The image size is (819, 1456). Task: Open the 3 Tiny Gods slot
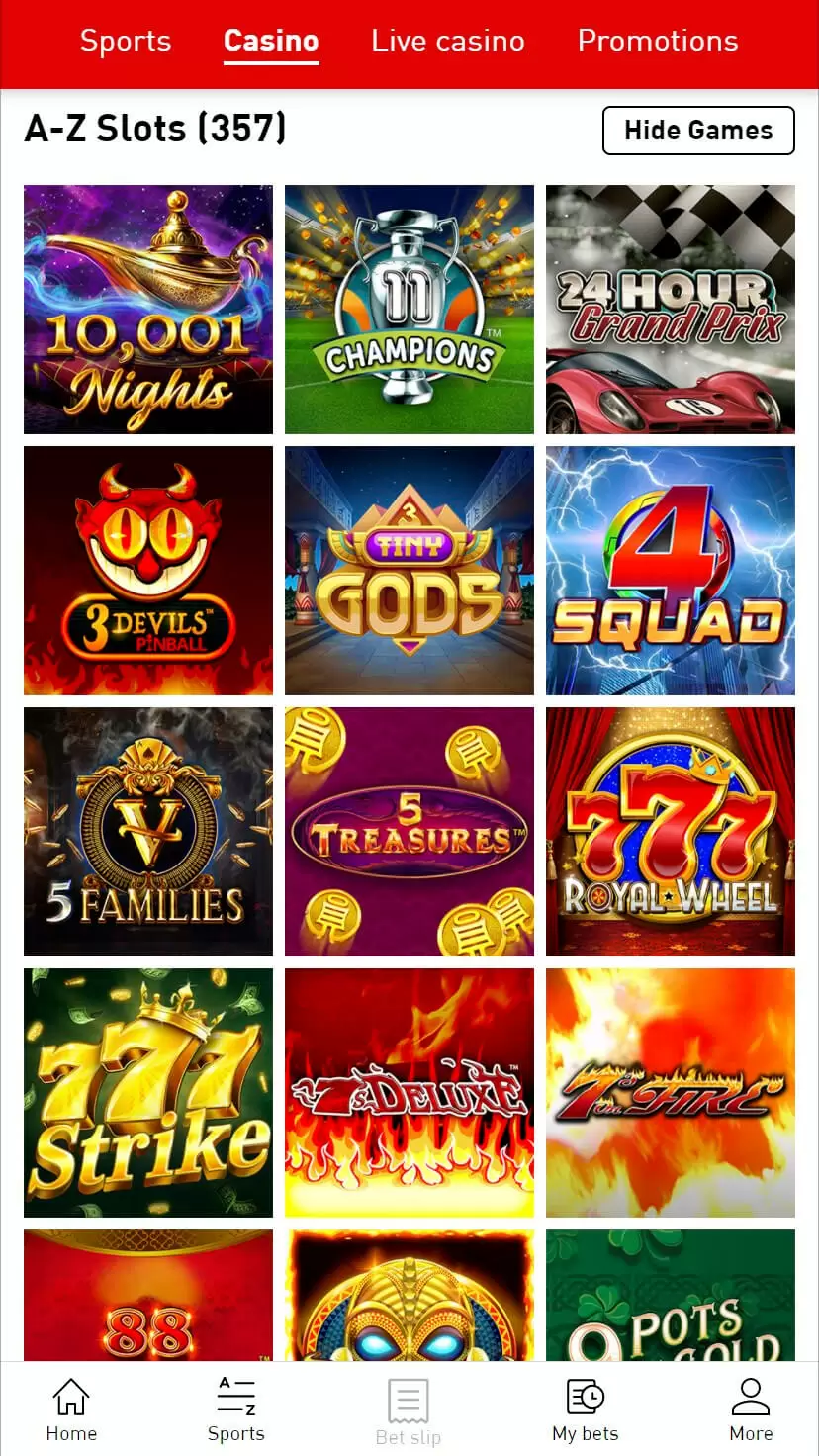point(409,571)
